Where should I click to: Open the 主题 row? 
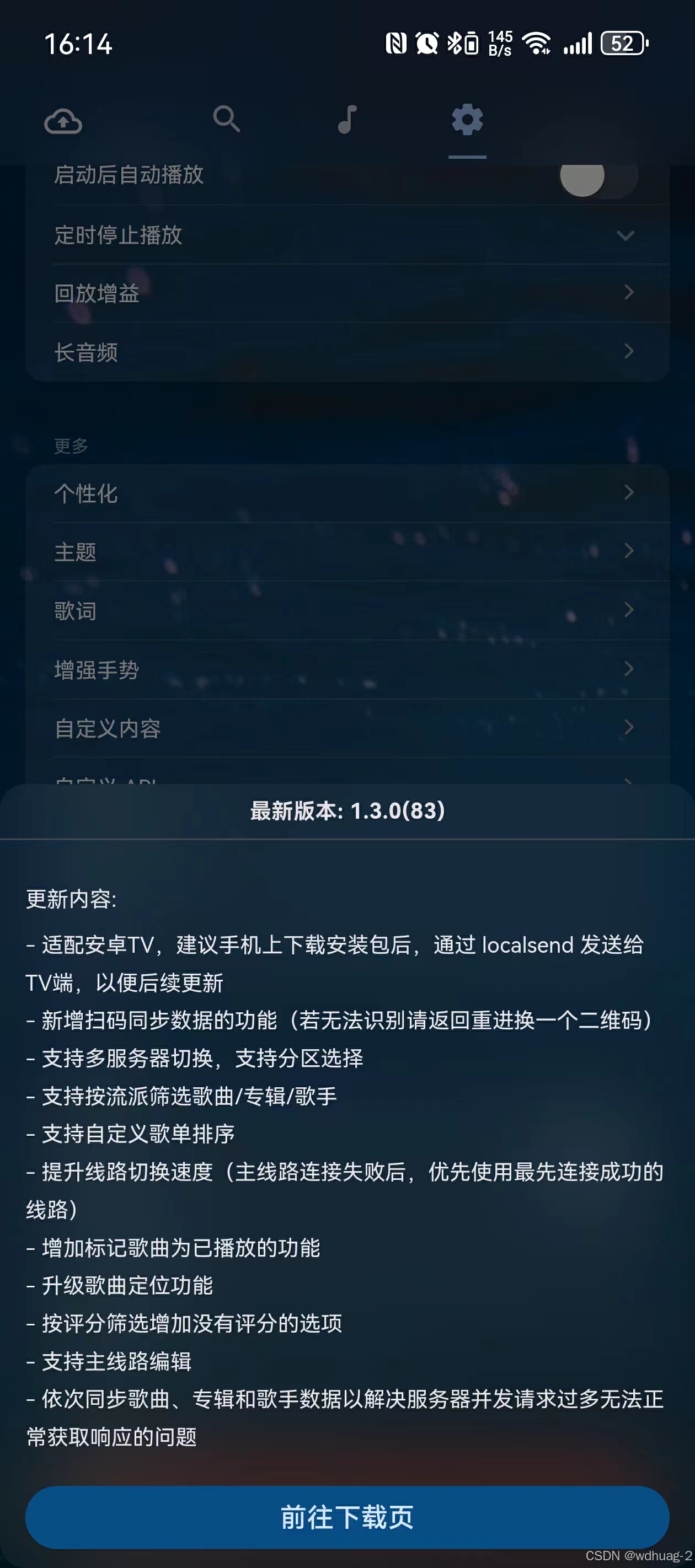click(x=347, y=551)
